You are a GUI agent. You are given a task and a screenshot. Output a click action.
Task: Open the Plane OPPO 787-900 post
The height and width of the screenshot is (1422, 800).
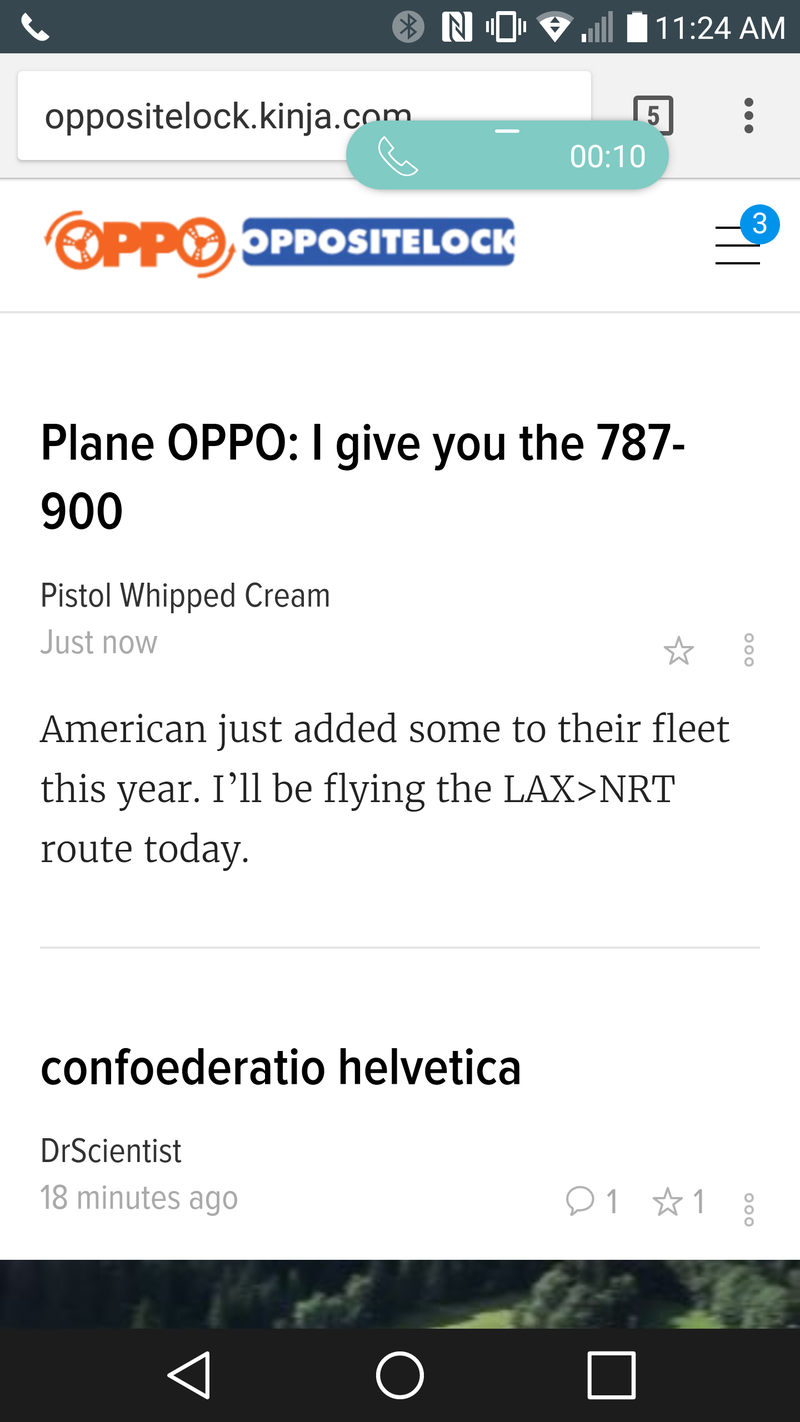363,477
